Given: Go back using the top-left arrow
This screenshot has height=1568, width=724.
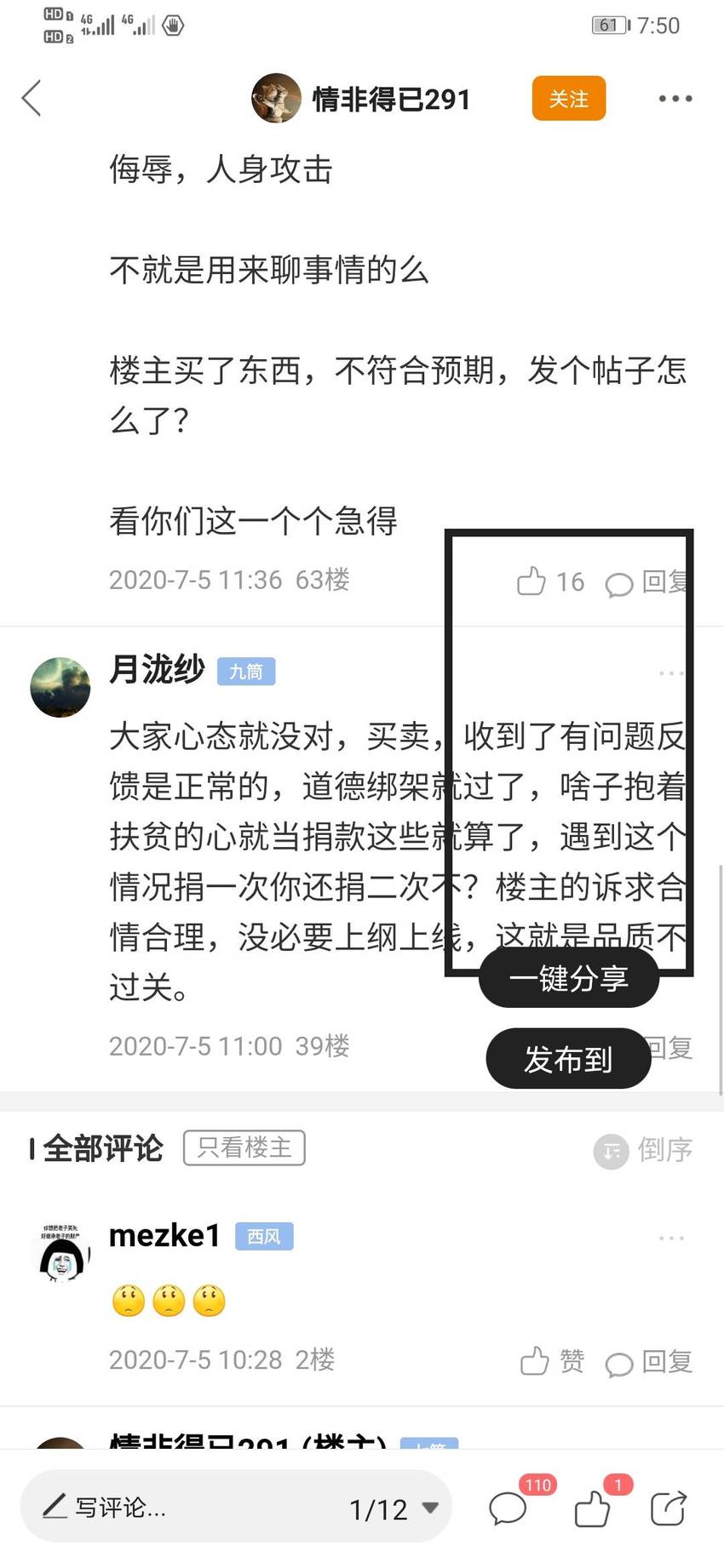Looking at the screenshot, I should pos(32,98).
